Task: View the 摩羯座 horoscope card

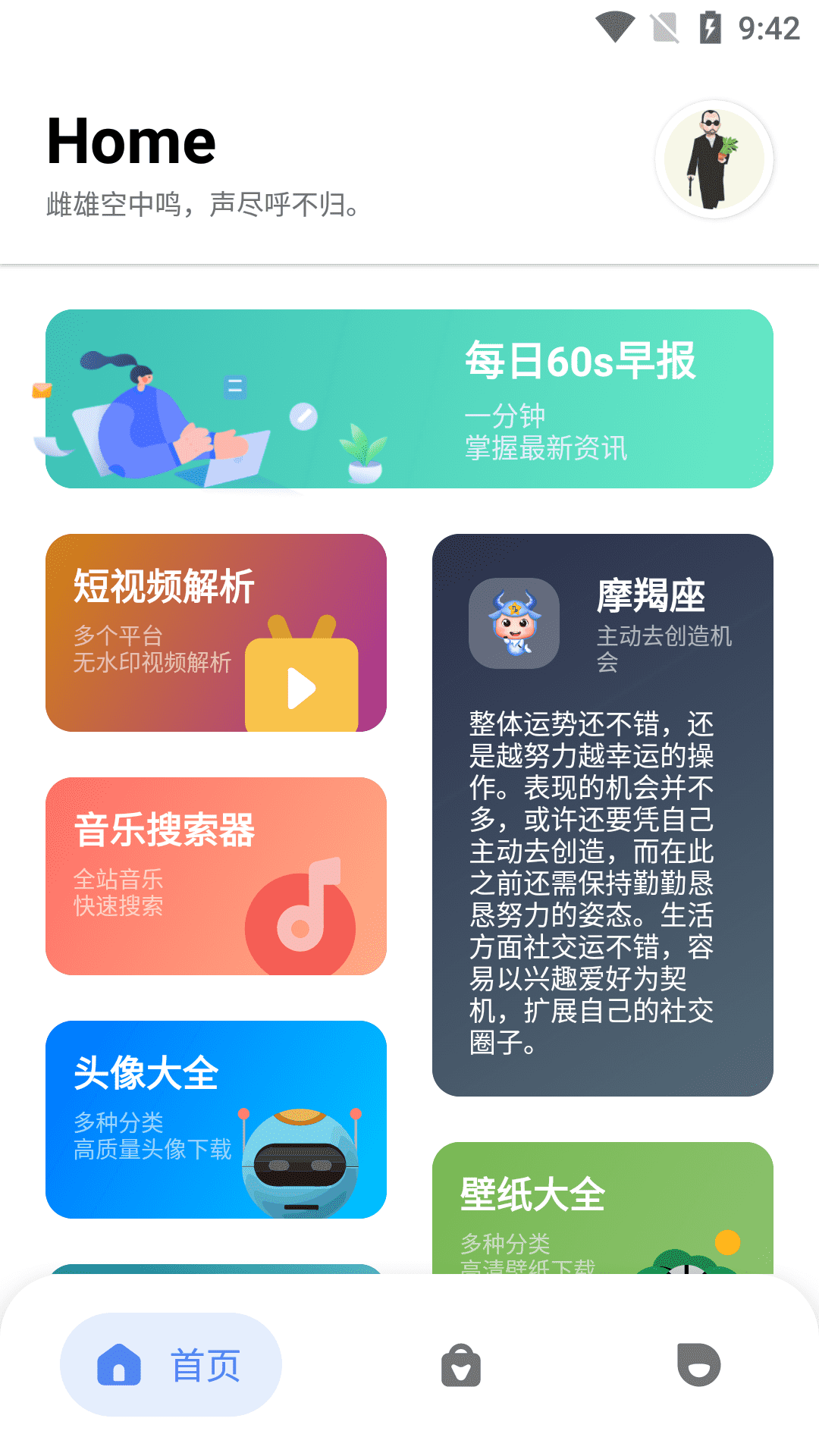Action: tap(603, 814)
